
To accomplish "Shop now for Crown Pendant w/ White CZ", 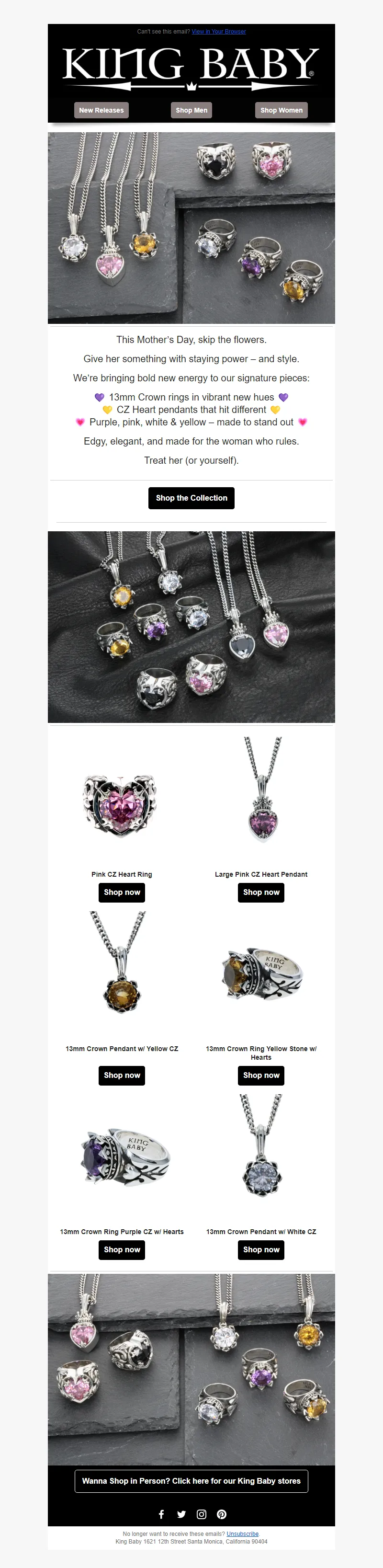I will [261, 1249].
